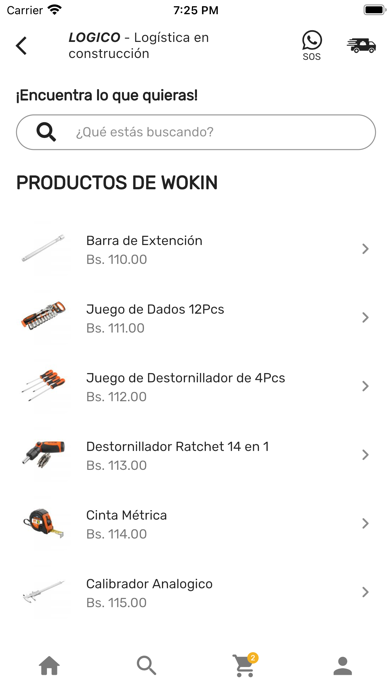
Task: Open the delivery truck icon
Action: pos(361,45)
